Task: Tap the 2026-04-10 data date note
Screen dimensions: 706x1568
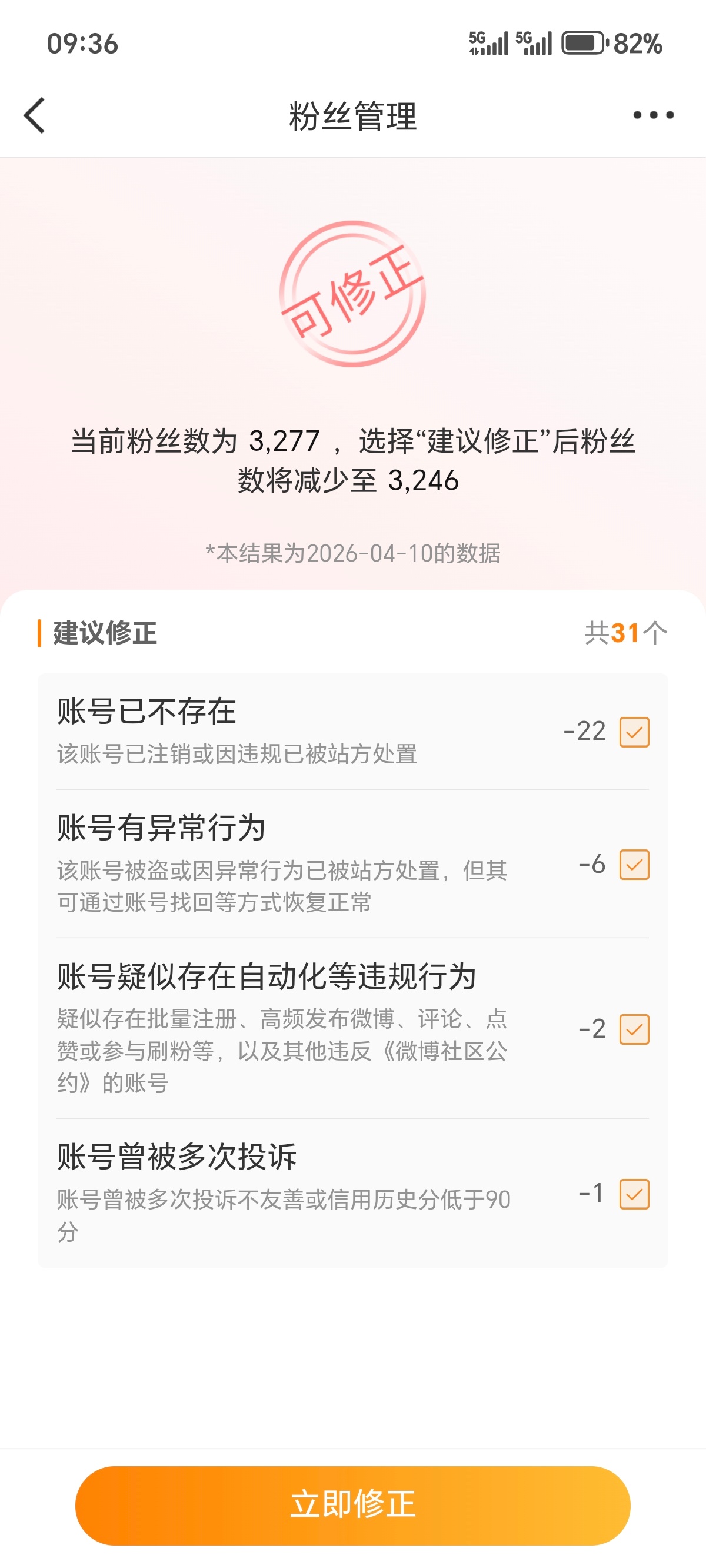Action: [x=353, y=554]
